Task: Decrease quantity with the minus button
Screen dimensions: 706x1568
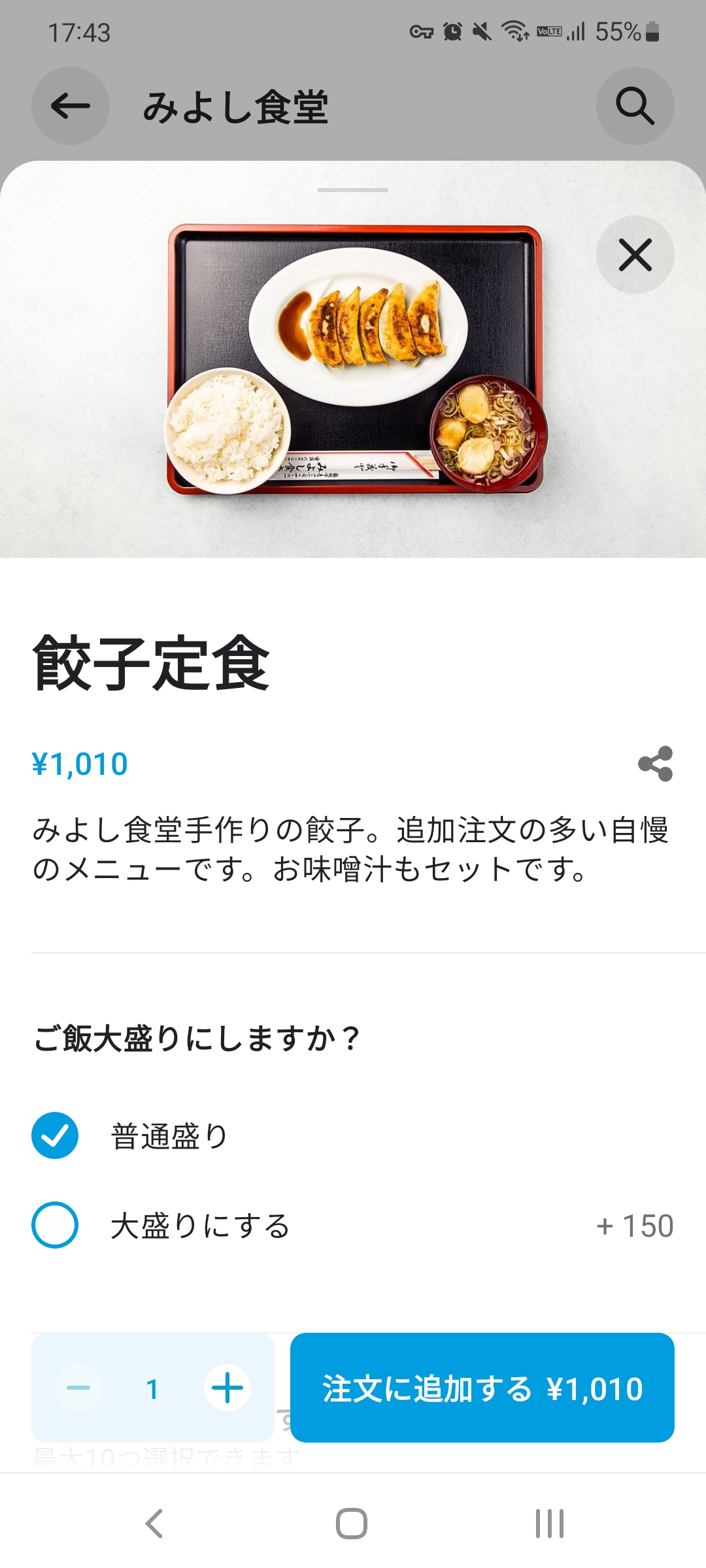Action: pos(78,1388)
